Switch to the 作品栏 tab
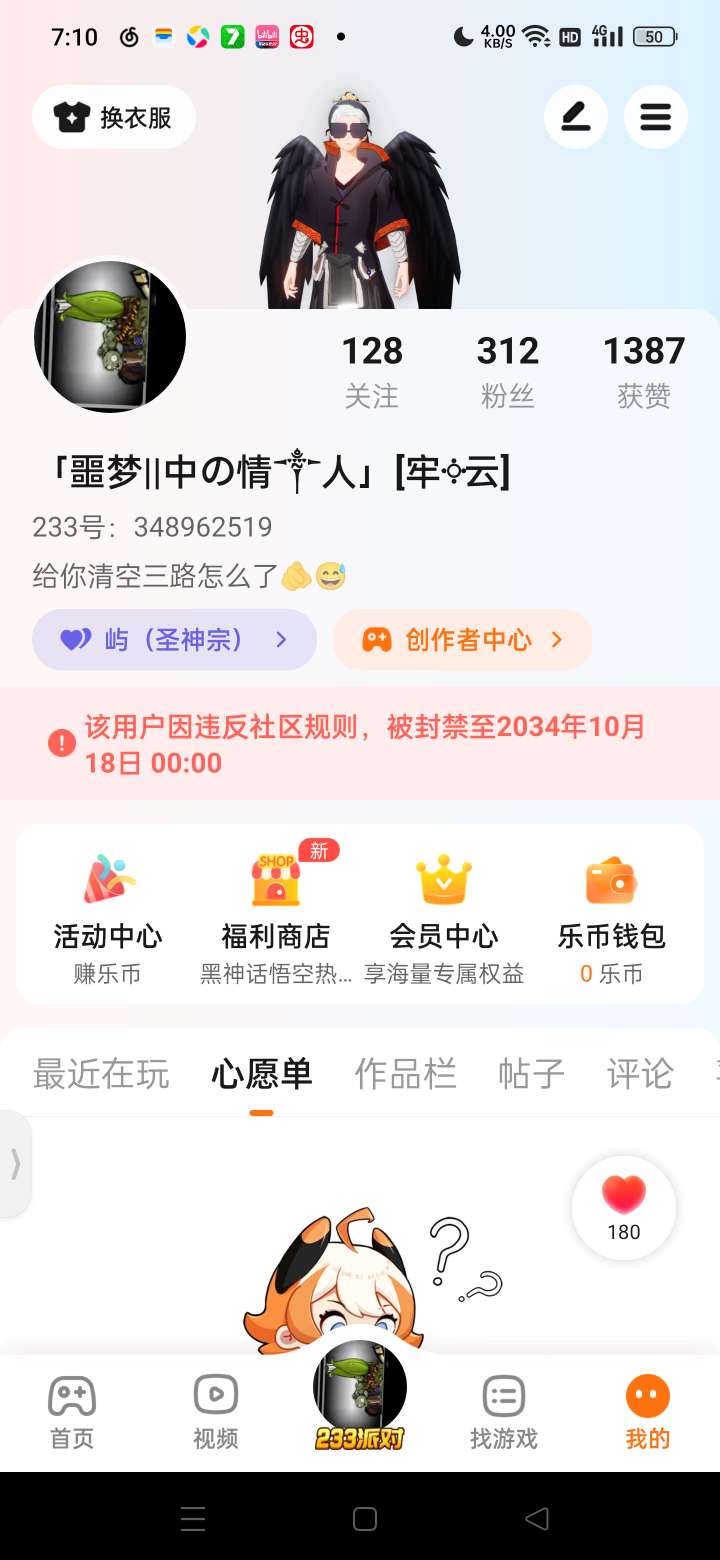This screenshot has width=720, height=1560. click(405, 1074)
